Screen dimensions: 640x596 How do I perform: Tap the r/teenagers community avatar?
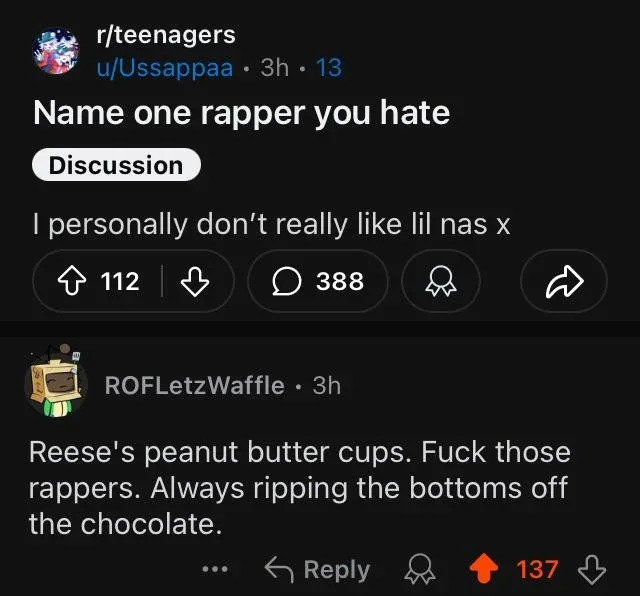[x=58, y=50]
